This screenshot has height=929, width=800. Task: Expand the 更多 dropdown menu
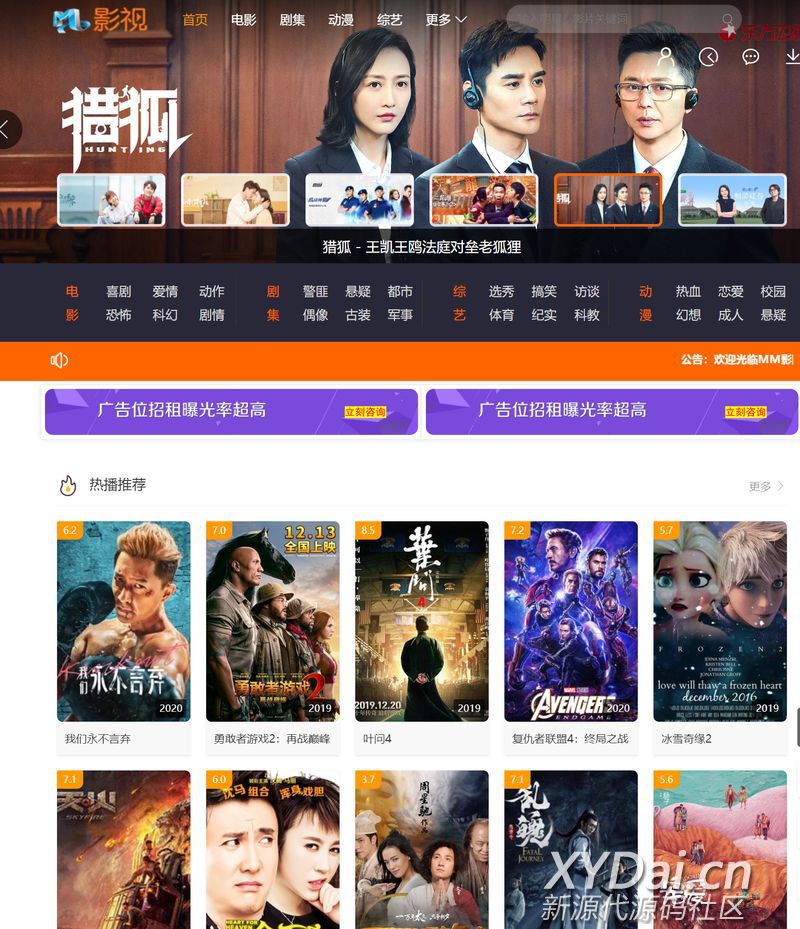pos(446,20)
